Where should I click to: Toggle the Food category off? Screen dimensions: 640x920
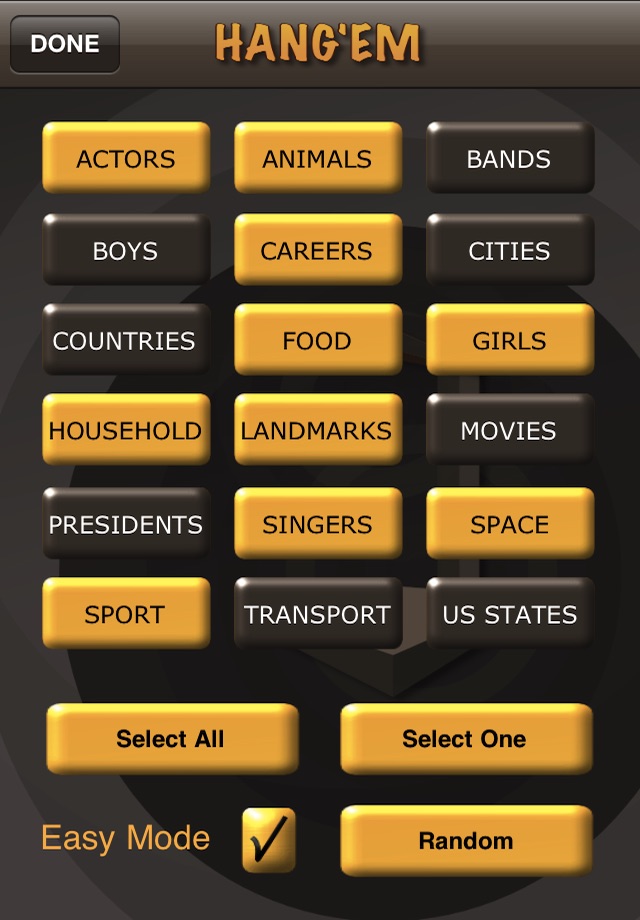(318, 340)
